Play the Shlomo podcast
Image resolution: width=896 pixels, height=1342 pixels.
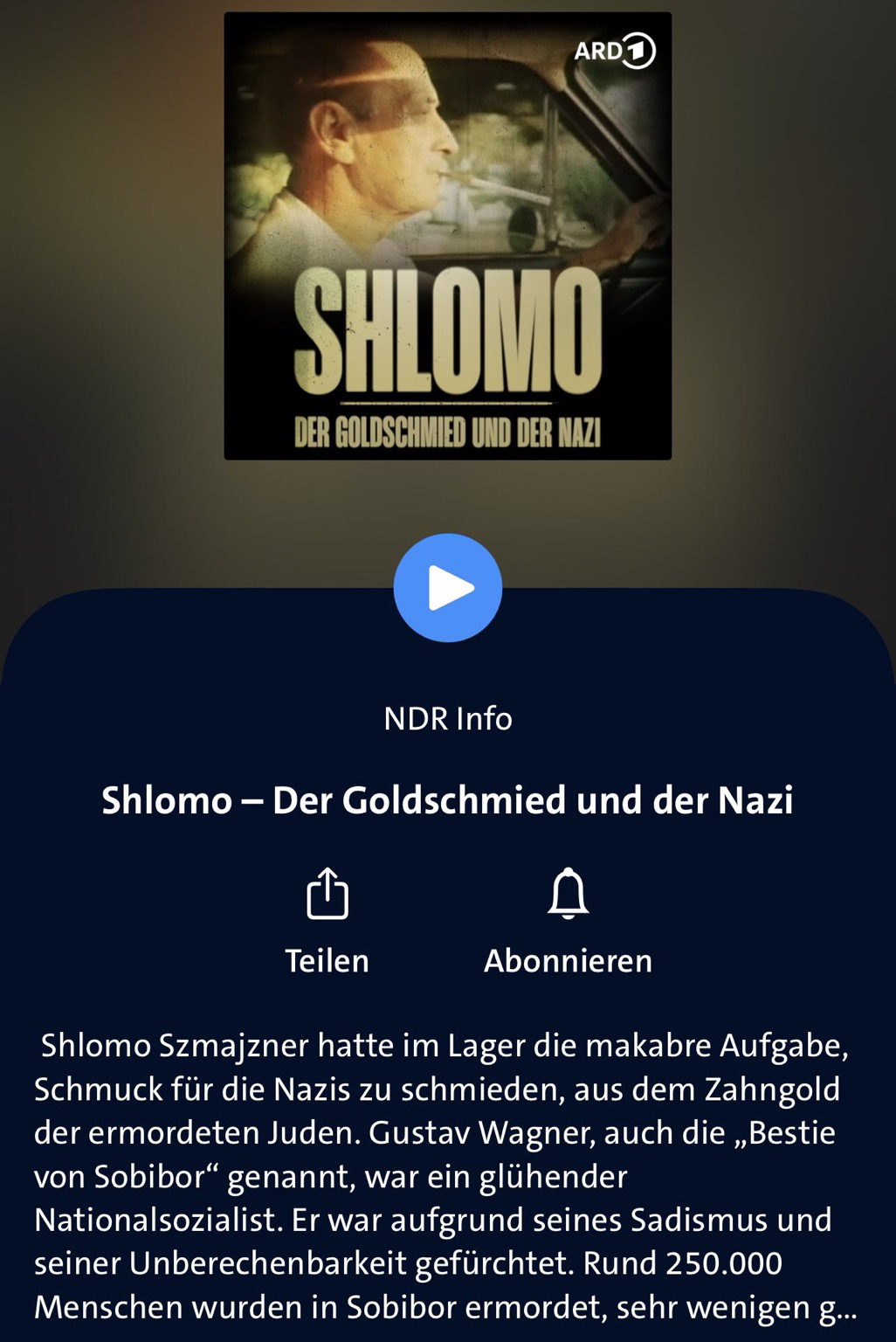coord(447,588)
